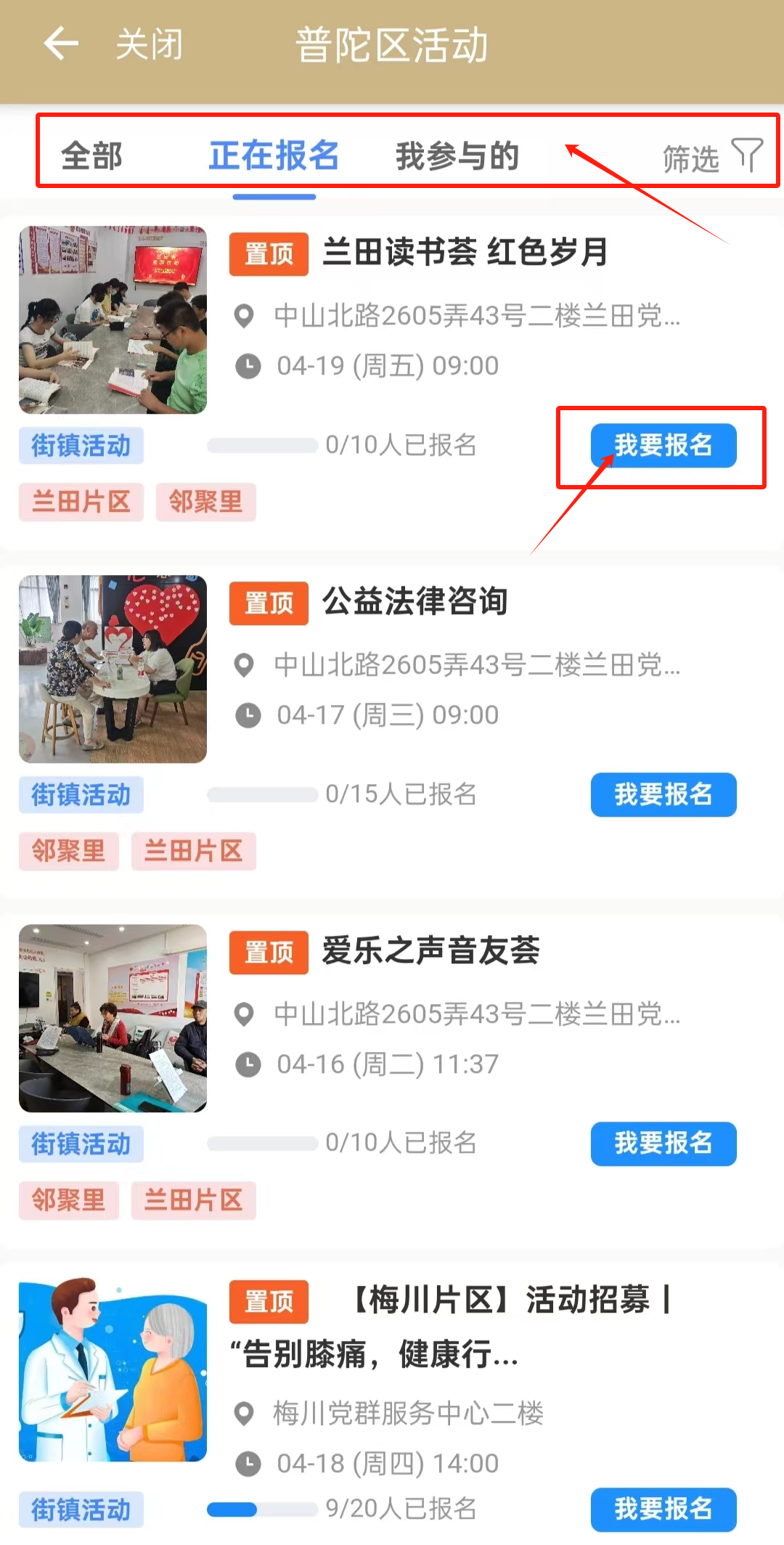The image size is (784, 1545).
Task: Switch to the 全部 tab
Action: pos(91,156)
